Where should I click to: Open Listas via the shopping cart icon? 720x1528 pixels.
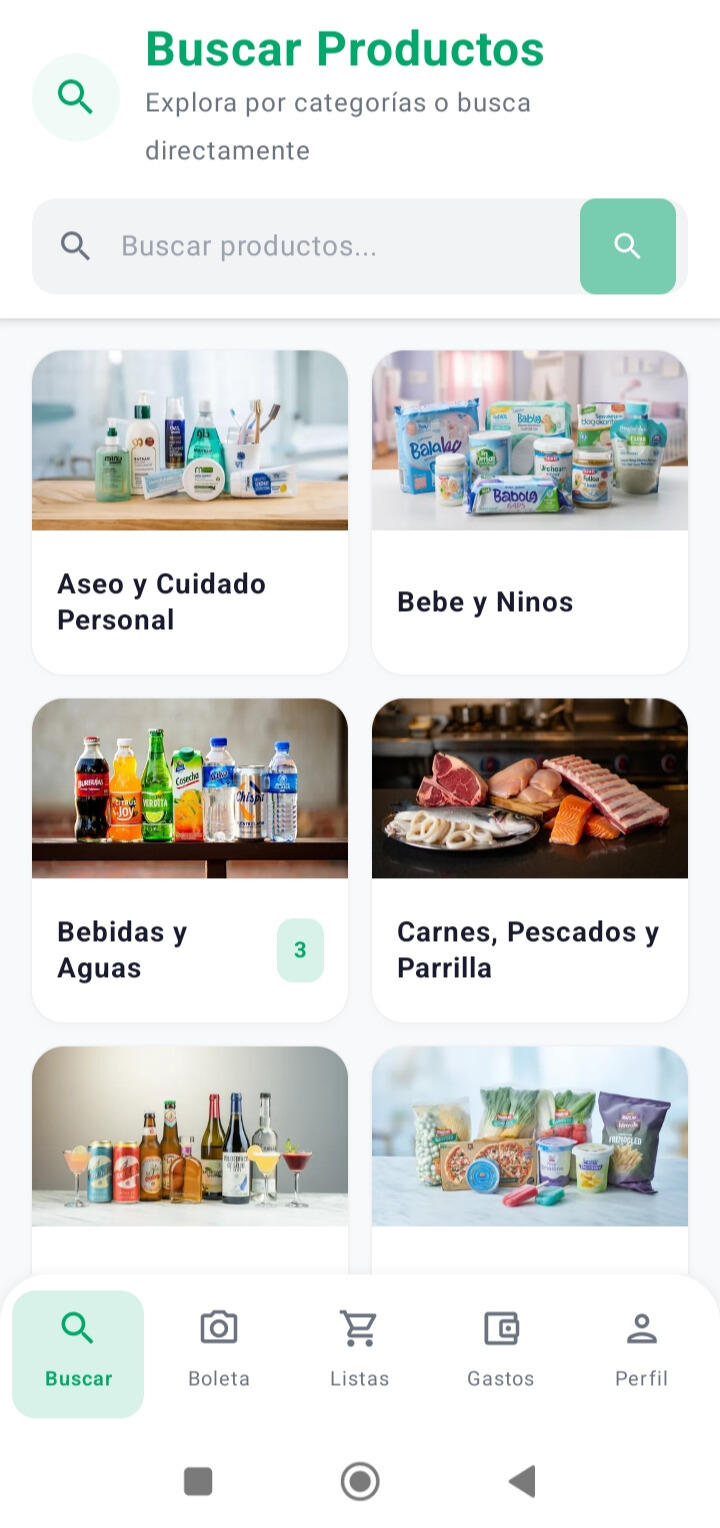click(360, 1326)
